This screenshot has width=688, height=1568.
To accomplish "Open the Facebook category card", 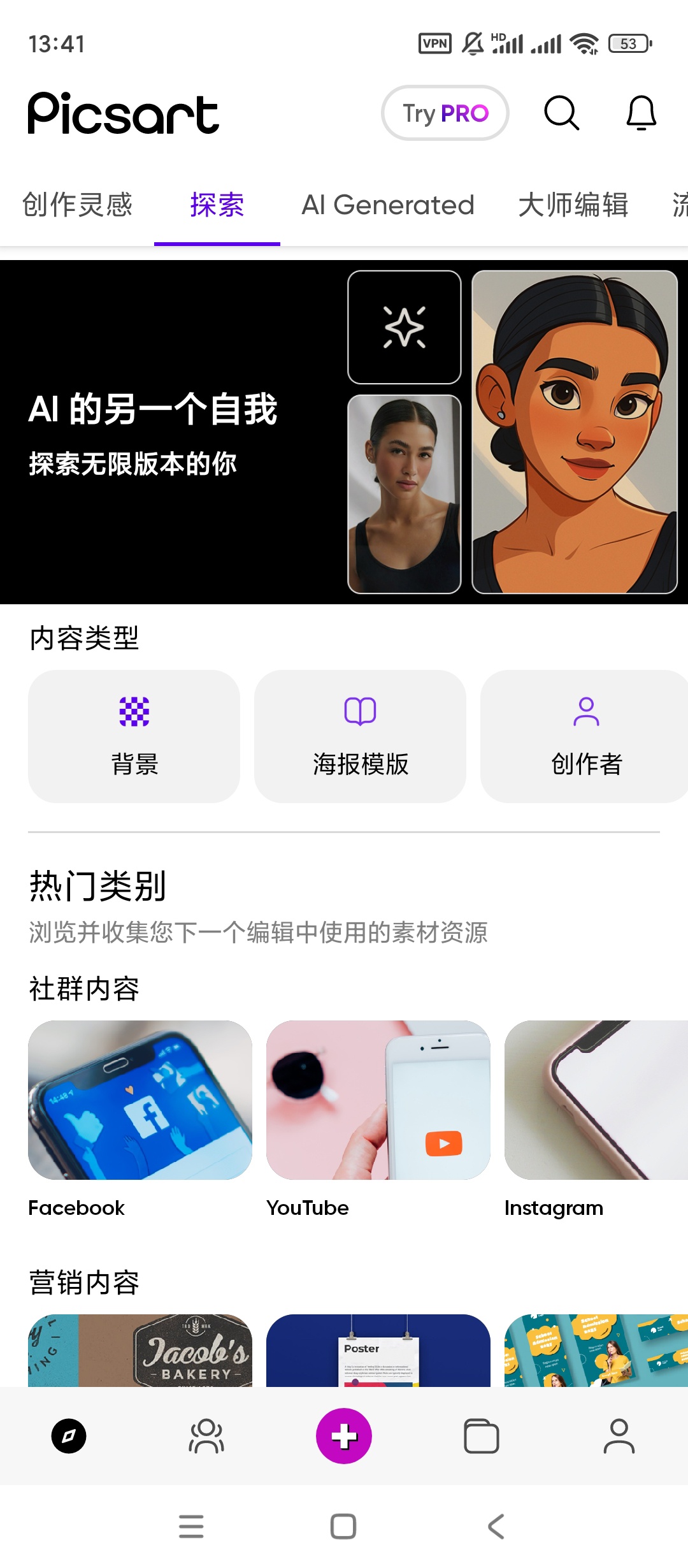I will pos(140,1100).
